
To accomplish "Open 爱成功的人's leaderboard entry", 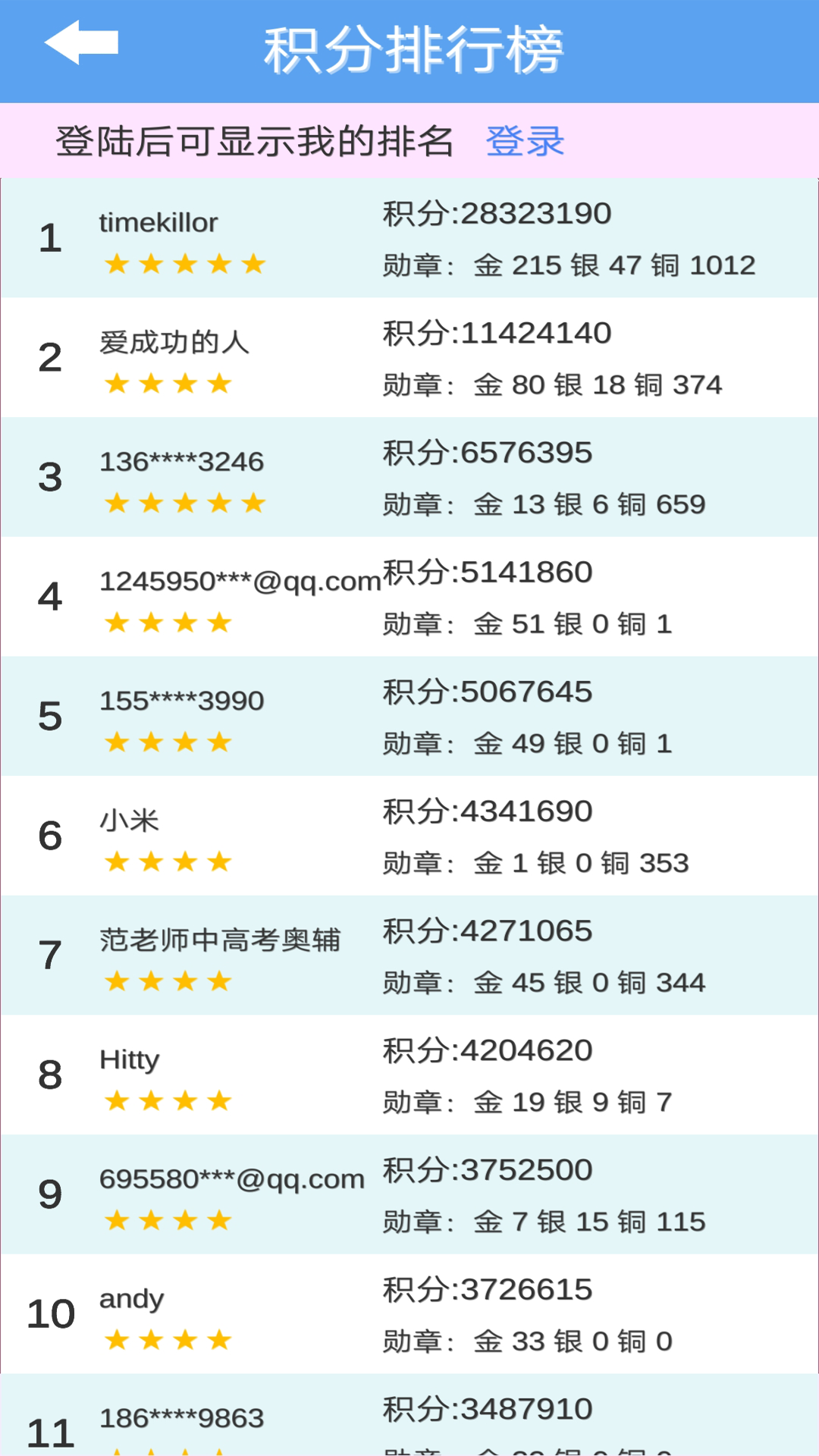I will (409, 357).
